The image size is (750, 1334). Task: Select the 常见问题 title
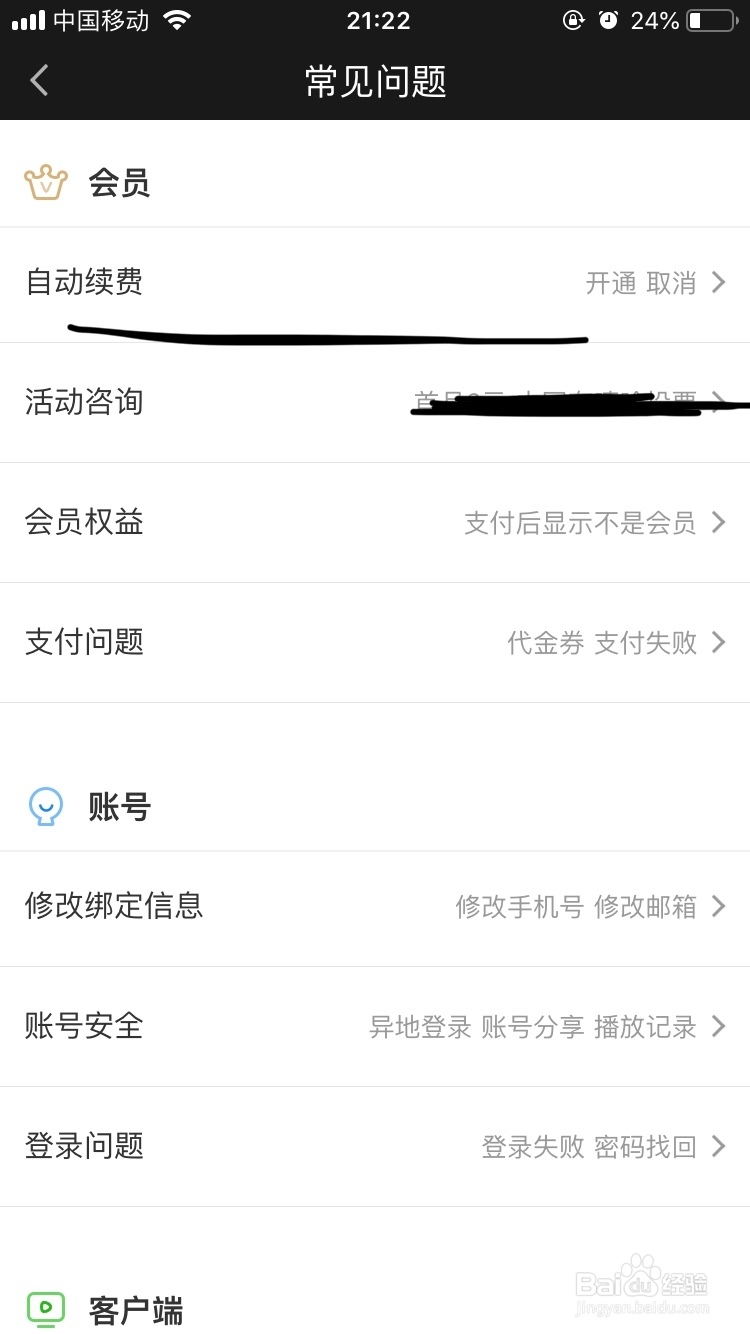pos(375,82)
